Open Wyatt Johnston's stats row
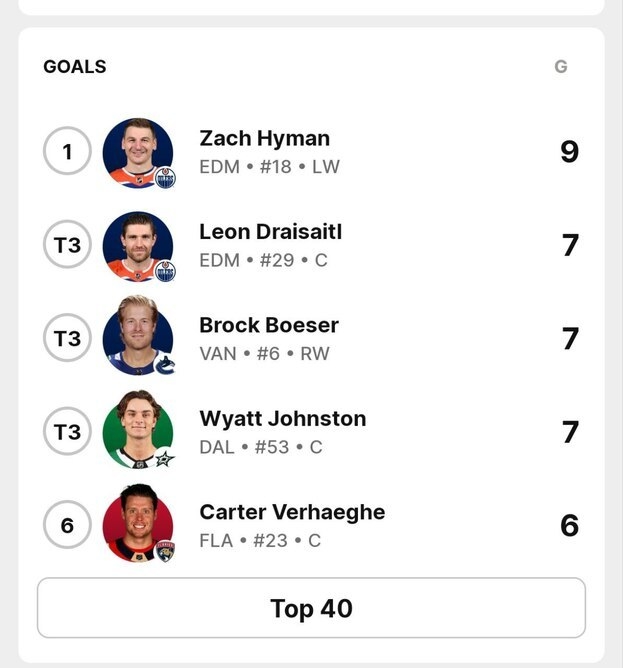The height and width of the screenshot is (668, 623). [282, 419]
